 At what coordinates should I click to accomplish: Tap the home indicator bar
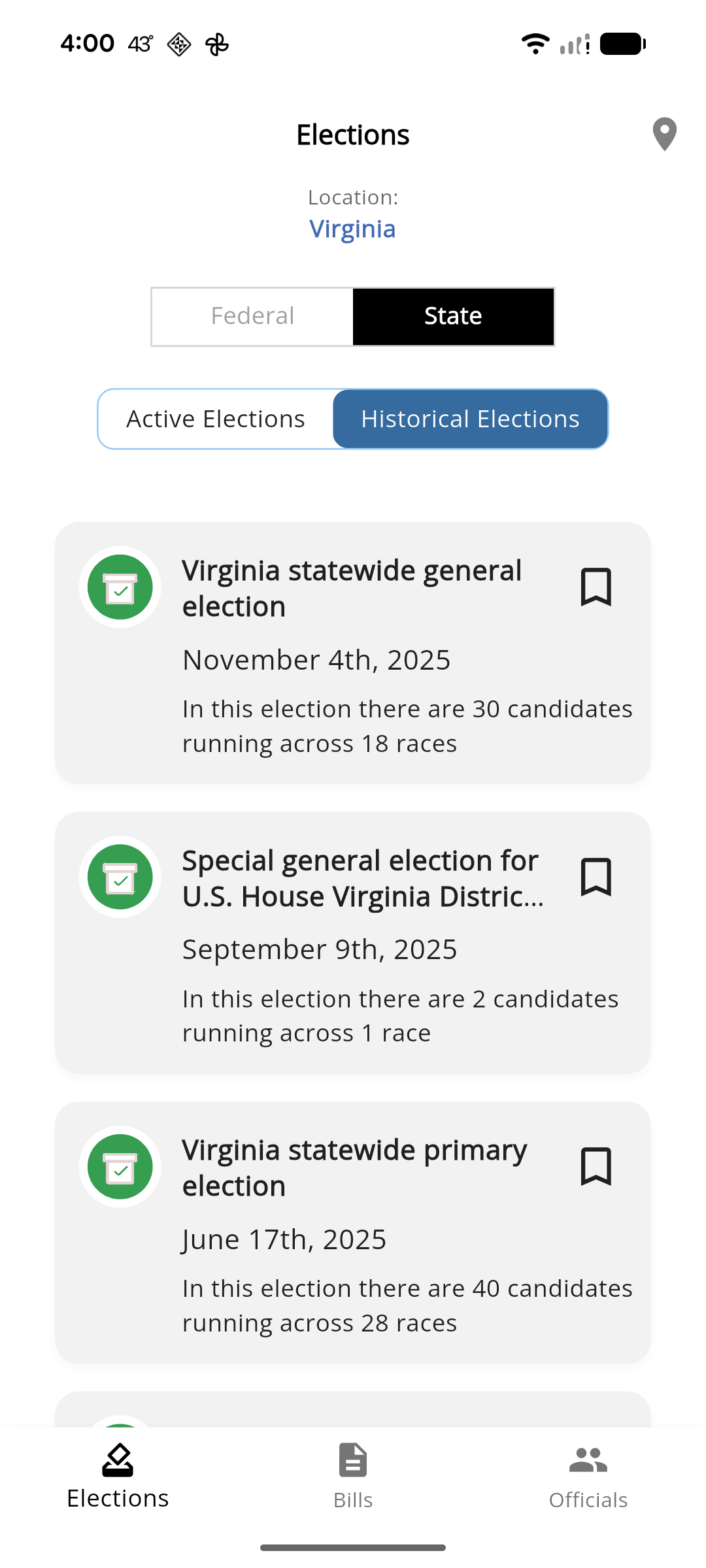353,1546
